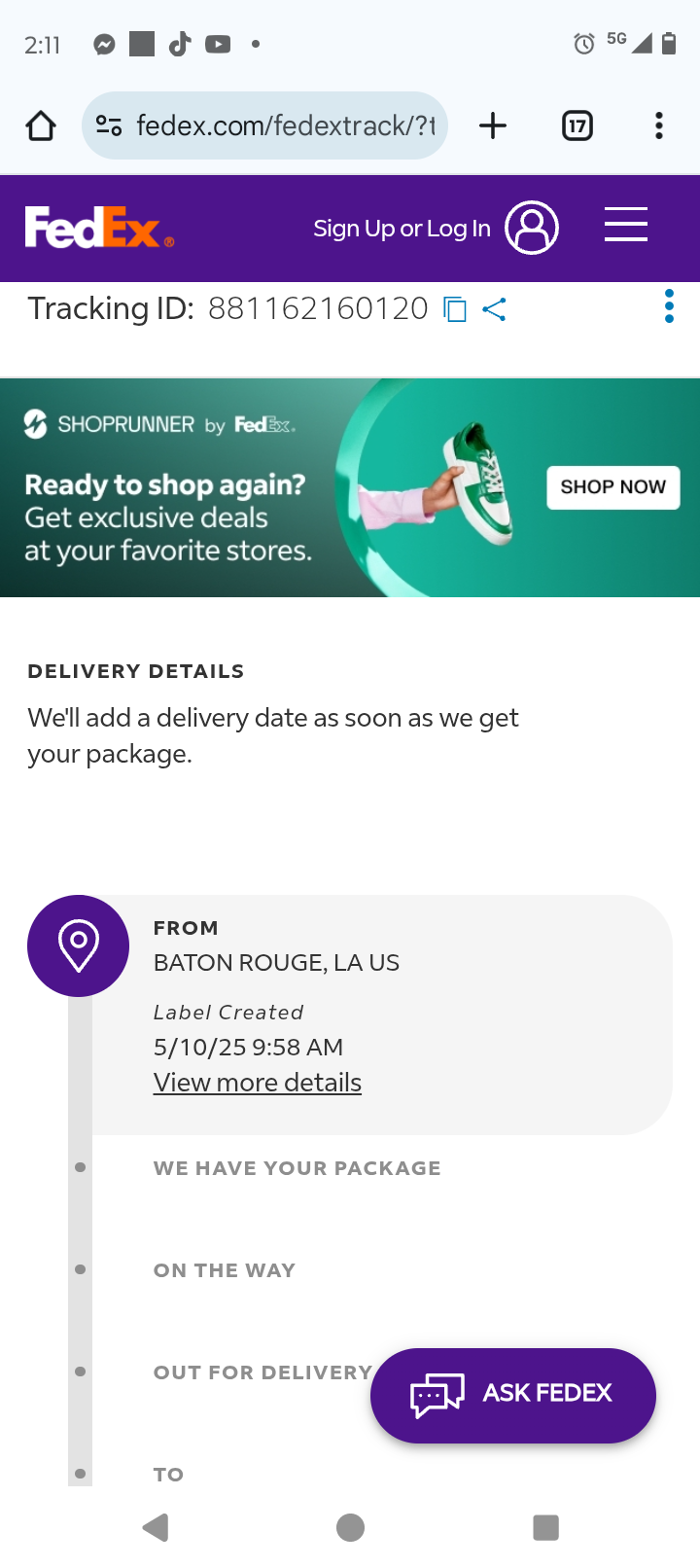Tap Sign Up or Log In
The image size is (700, 1568).
[x=402, y=229]
